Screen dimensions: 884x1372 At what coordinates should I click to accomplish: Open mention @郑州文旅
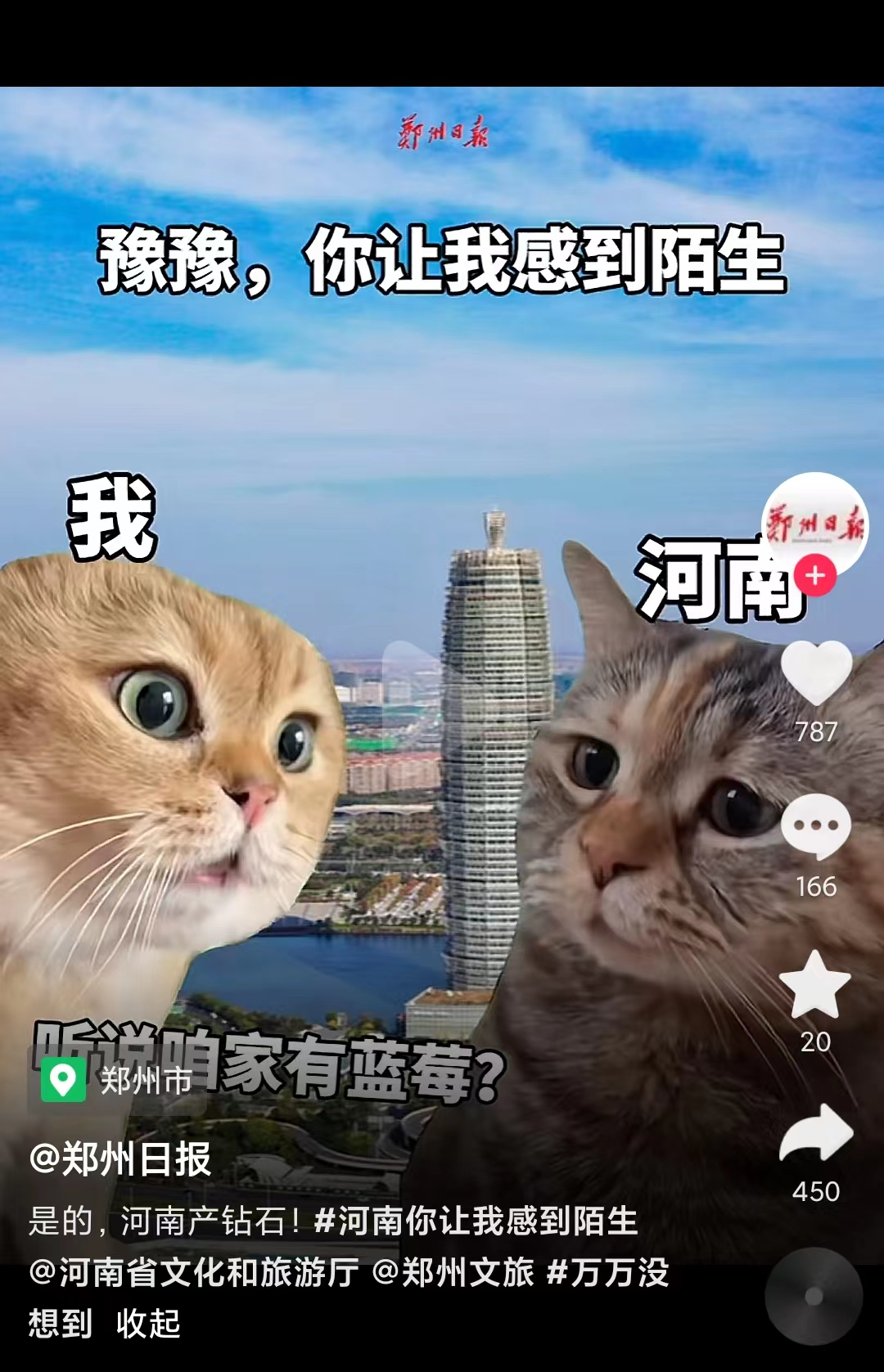click(x=453, y=1273)
